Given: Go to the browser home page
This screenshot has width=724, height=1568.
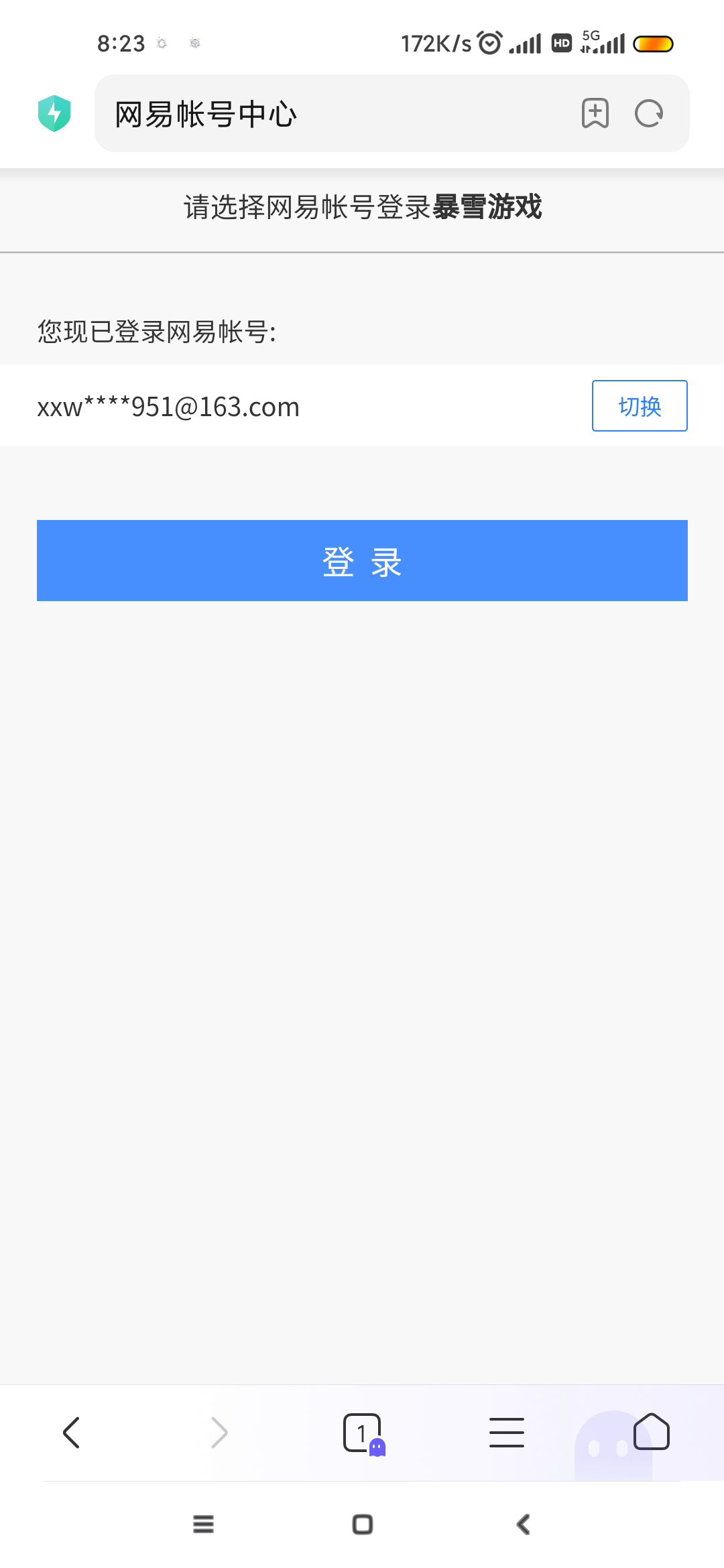Looking at the screenshot, I should 651,1433.
